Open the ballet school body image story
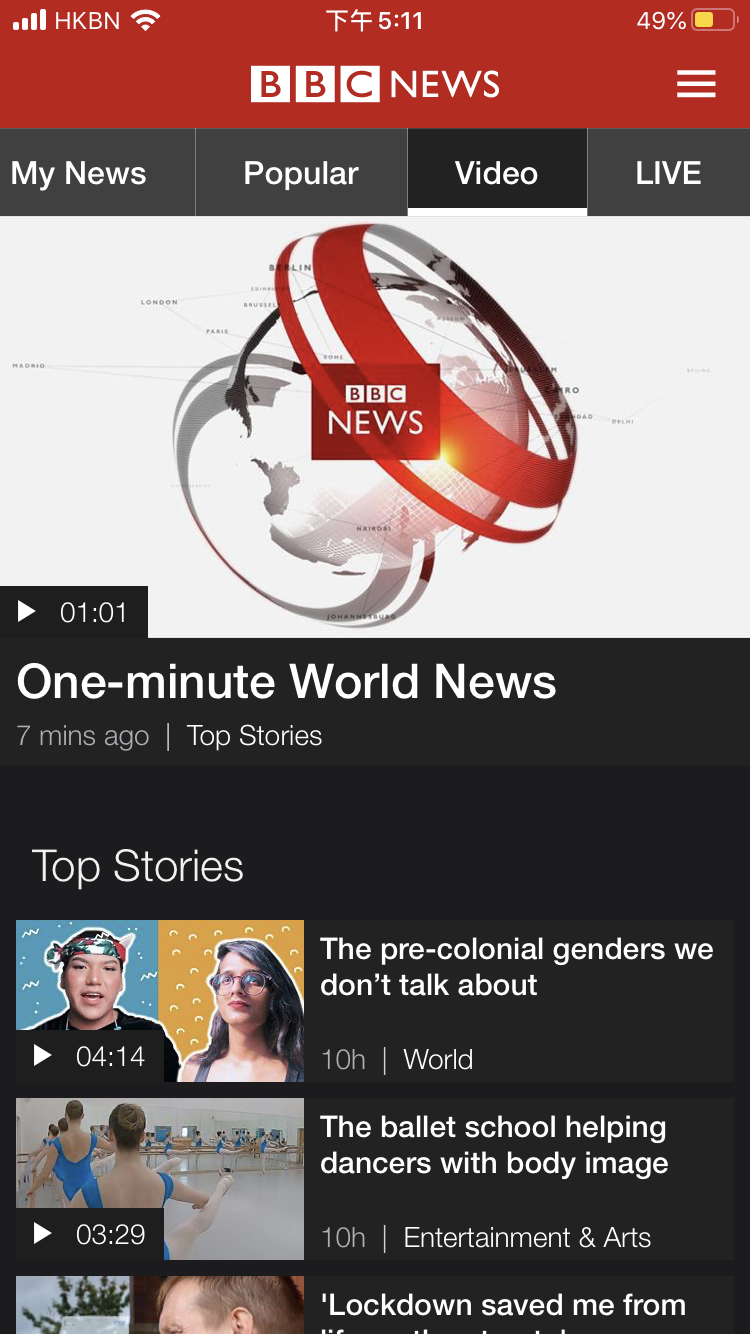The image size is (750, 1334). [494, 1145]
